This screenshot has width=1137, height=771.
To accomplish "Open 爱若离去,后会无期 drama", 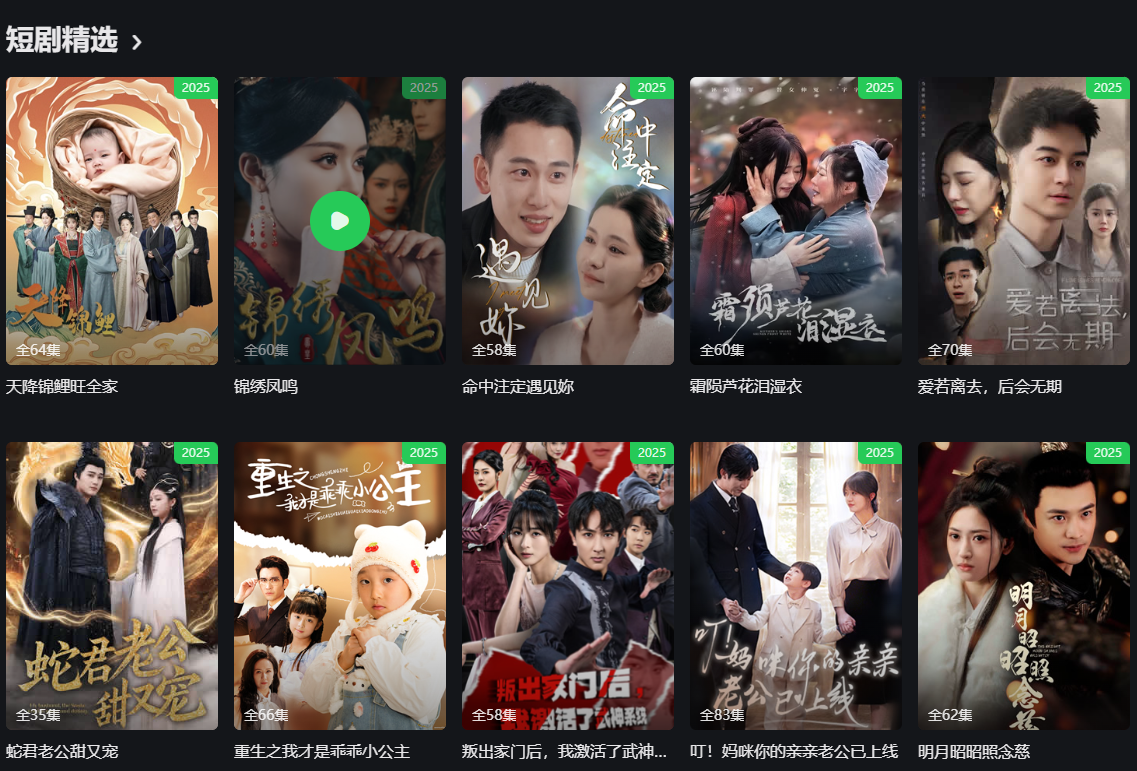I will (1023, 221).
